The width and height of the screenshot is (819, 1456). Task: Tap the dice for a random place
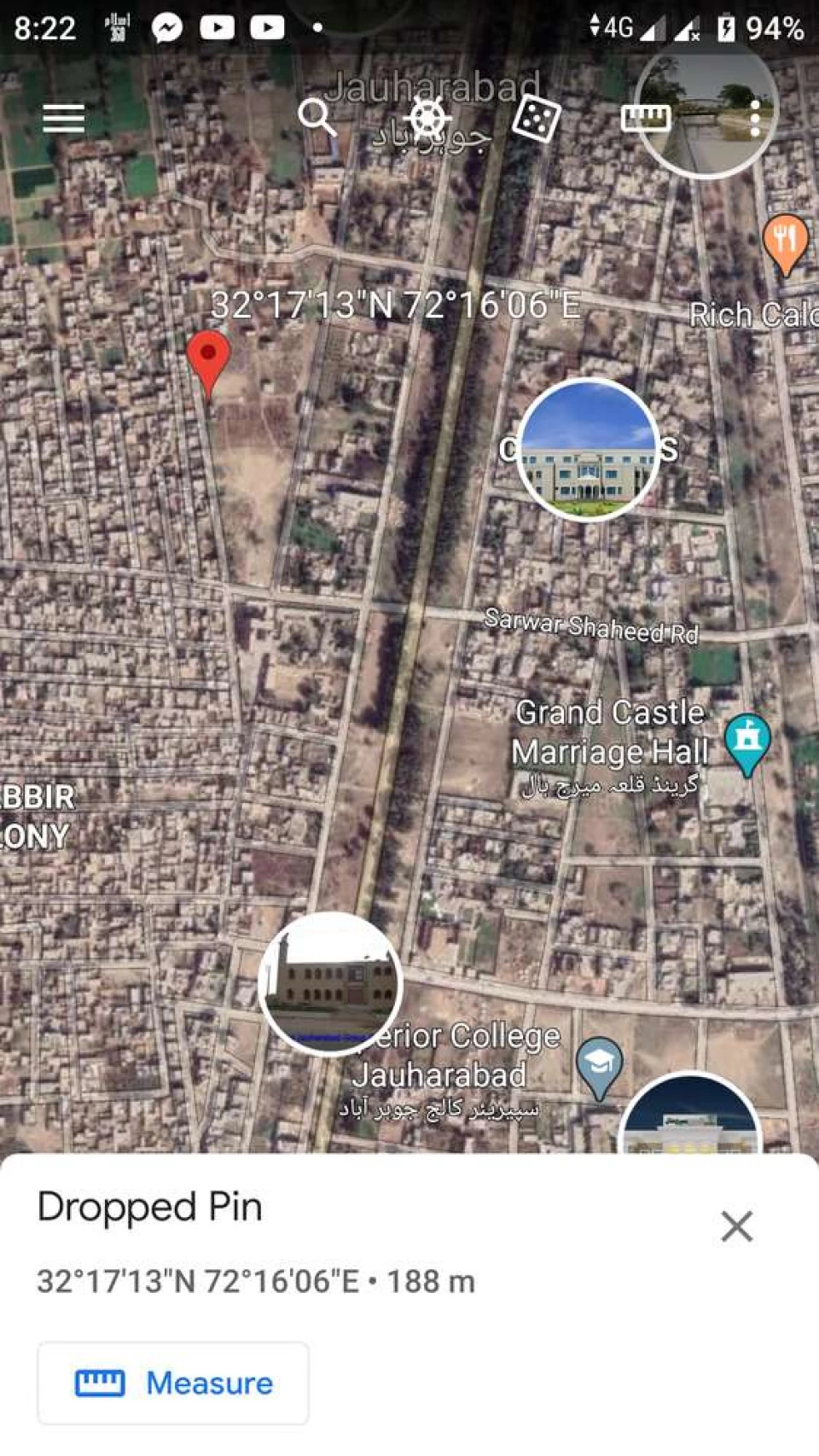tap(537, 118)
